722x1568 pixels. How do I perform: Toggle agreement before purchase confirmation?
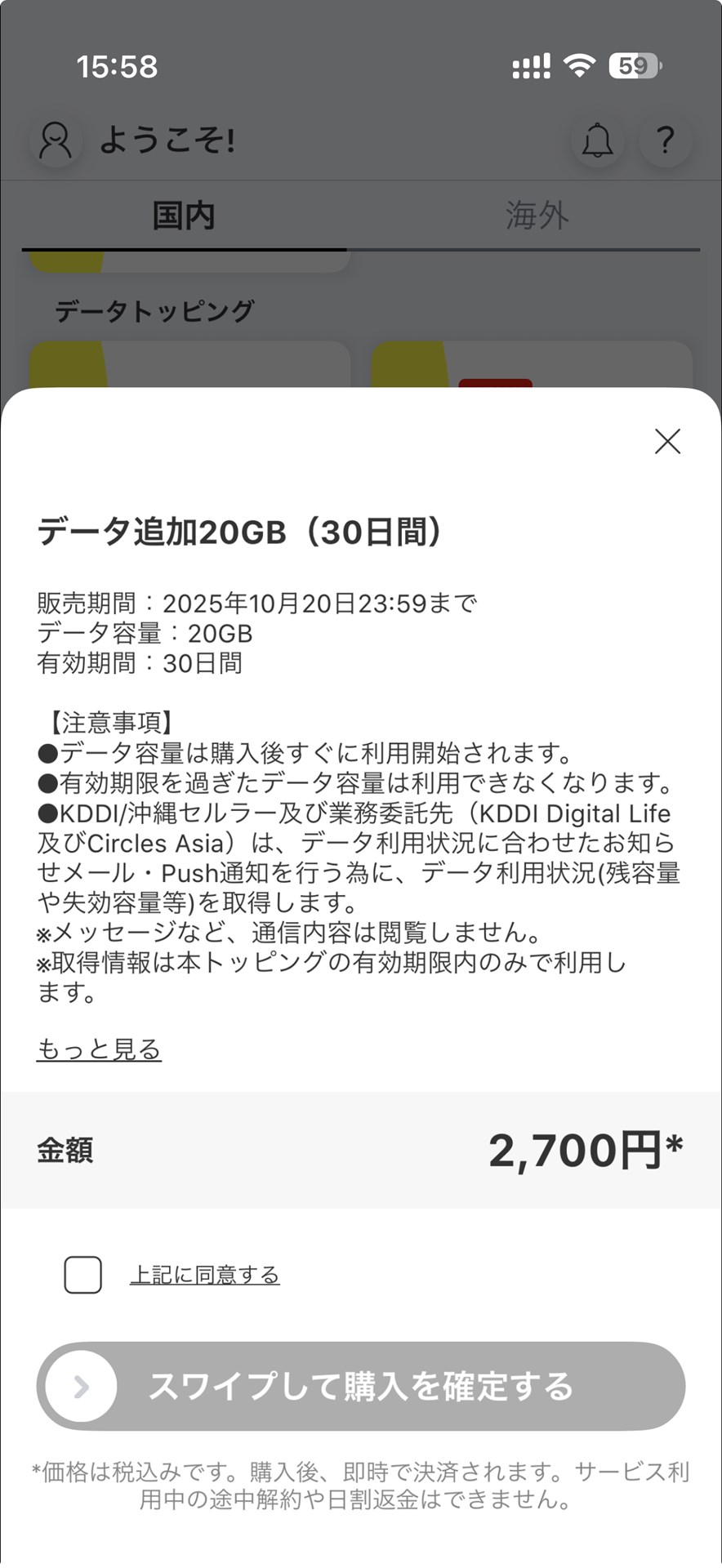tap(82, 1274)
